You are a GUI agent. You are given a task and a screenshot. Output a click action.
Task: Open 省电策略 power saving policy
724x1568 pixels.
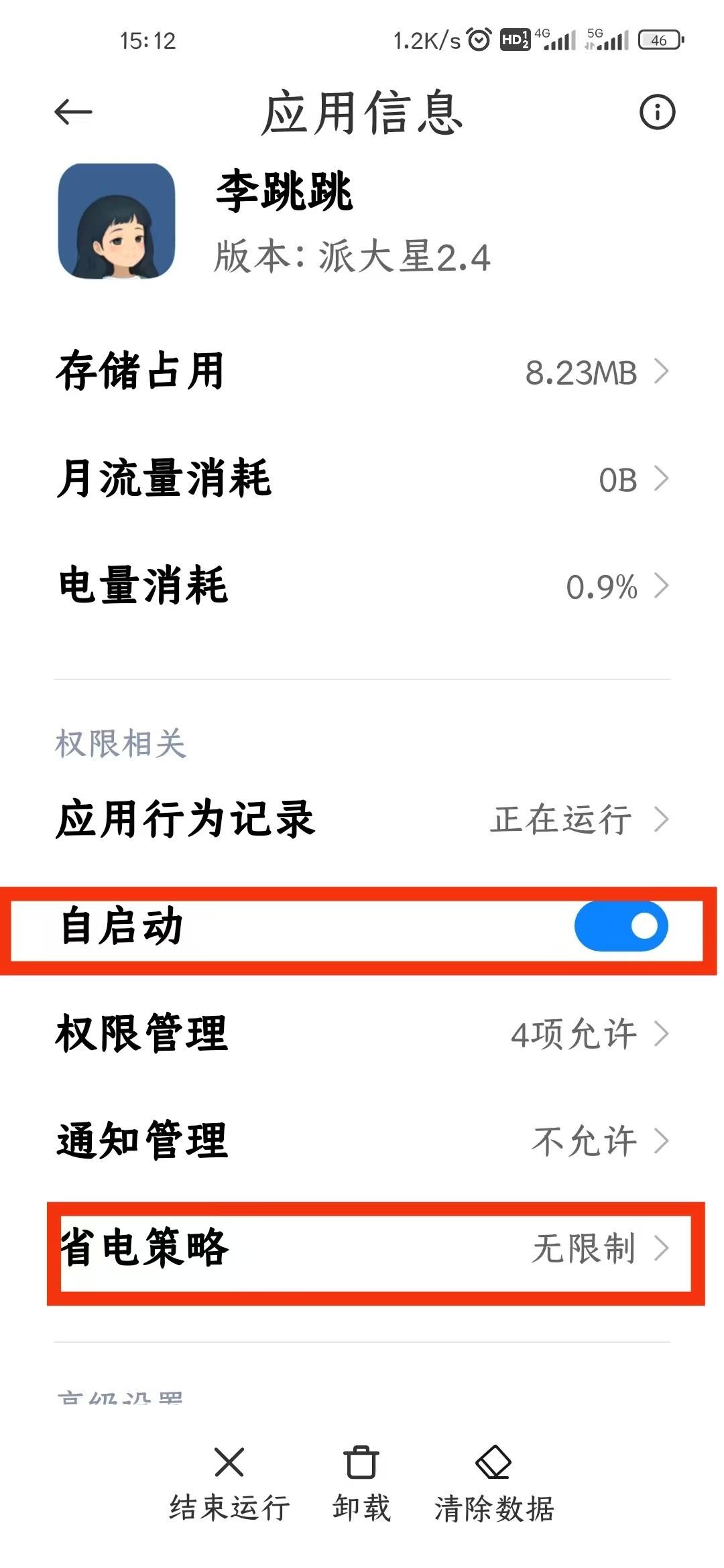click(x=362, y=1248)
